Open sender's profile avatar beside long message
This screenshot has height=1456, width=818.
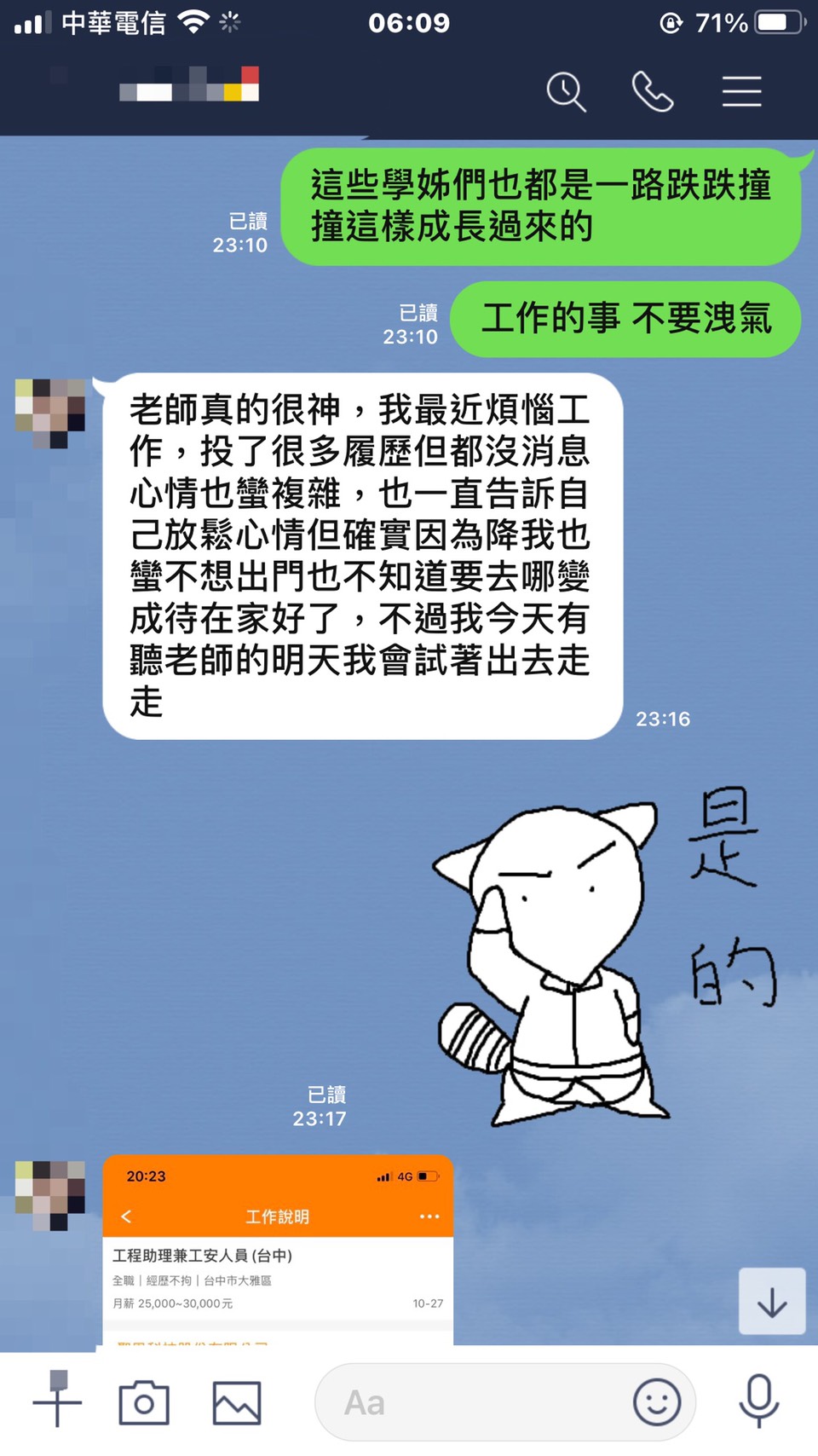tap(51, 413)
